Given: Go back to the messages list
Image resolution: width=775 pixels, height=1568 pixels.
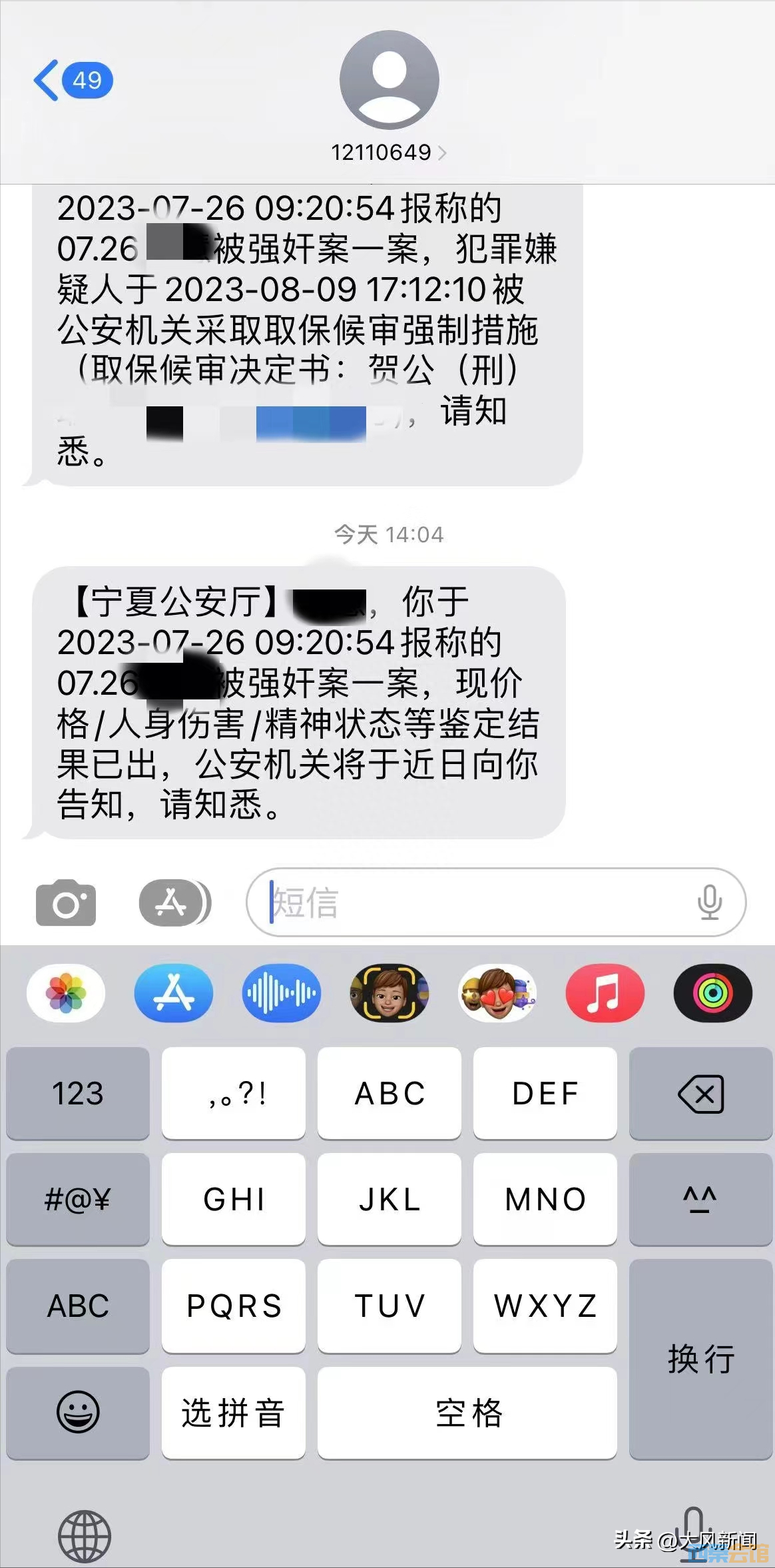Looking at the screenshot, I should pos(70,81).
